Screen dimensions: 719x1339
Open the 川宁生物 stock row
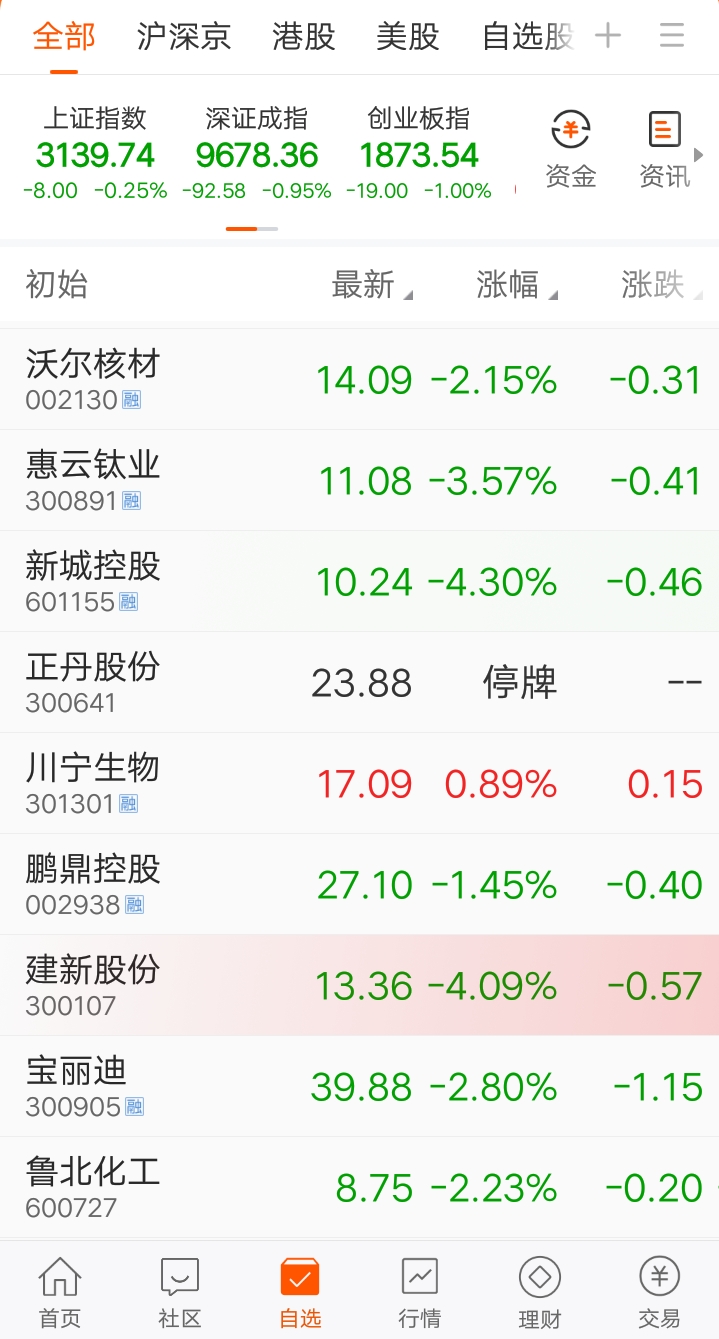[359, 783]
